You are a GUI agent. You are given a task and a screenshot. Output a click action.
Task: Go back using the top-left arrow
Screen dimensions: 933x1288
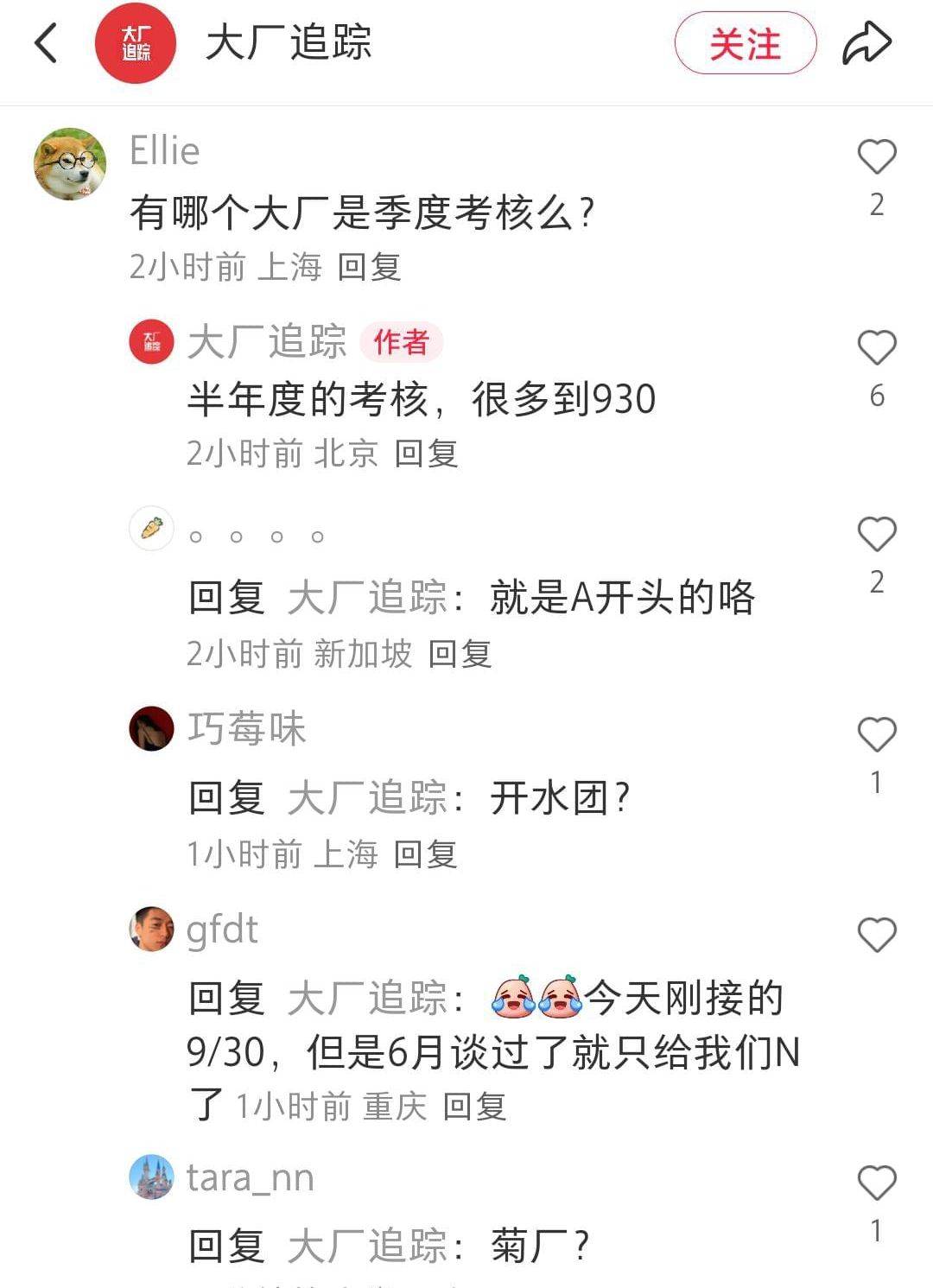click(x=46, y=43)
